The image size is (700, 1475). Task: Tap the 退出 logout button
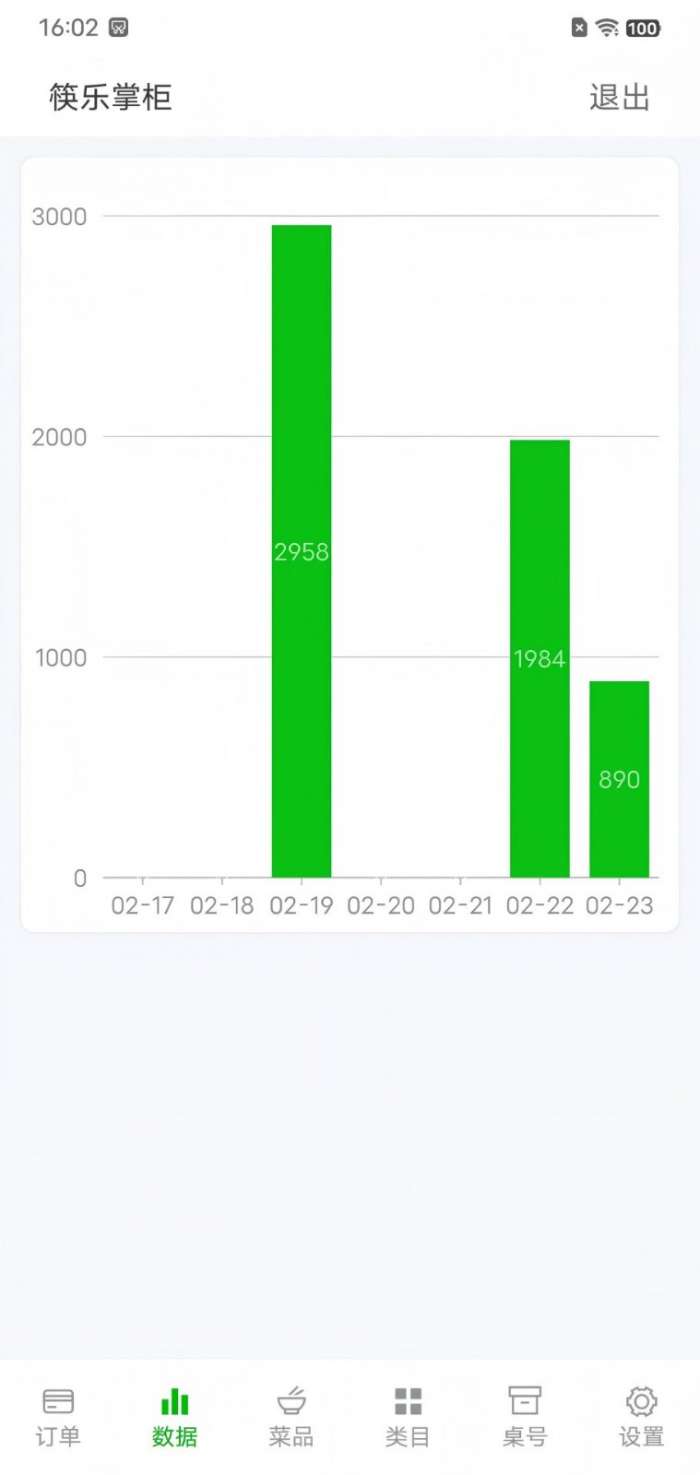(x=620, y=97)
